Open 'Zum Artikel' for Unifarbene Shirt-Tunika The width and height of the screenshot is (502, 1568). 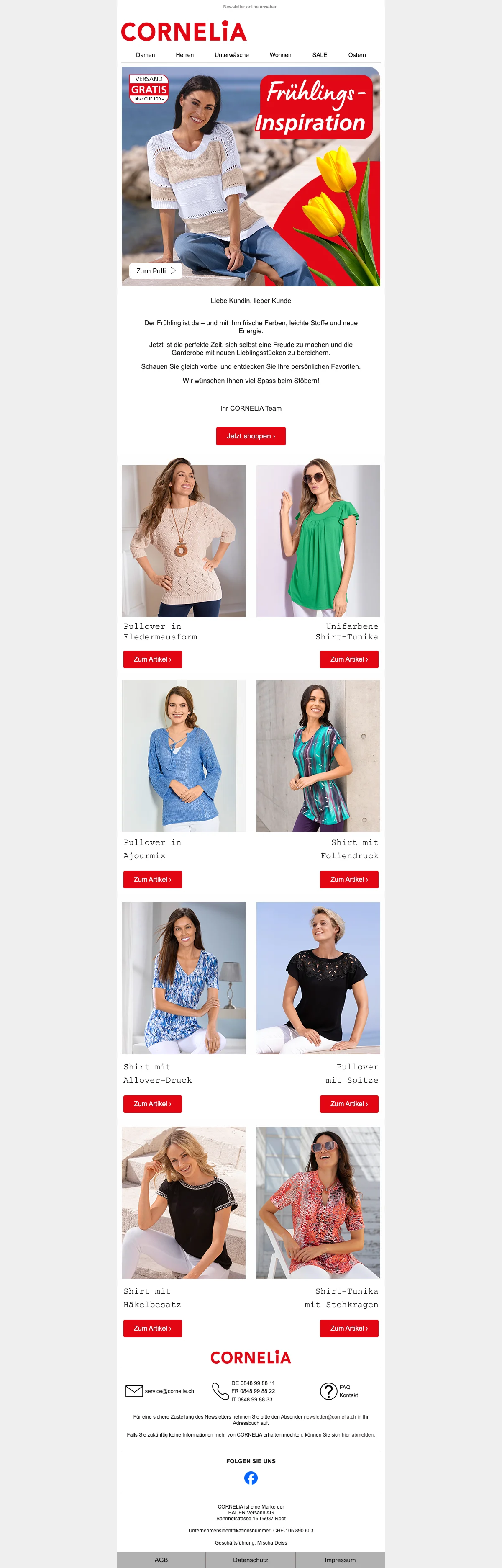(348, 659)
